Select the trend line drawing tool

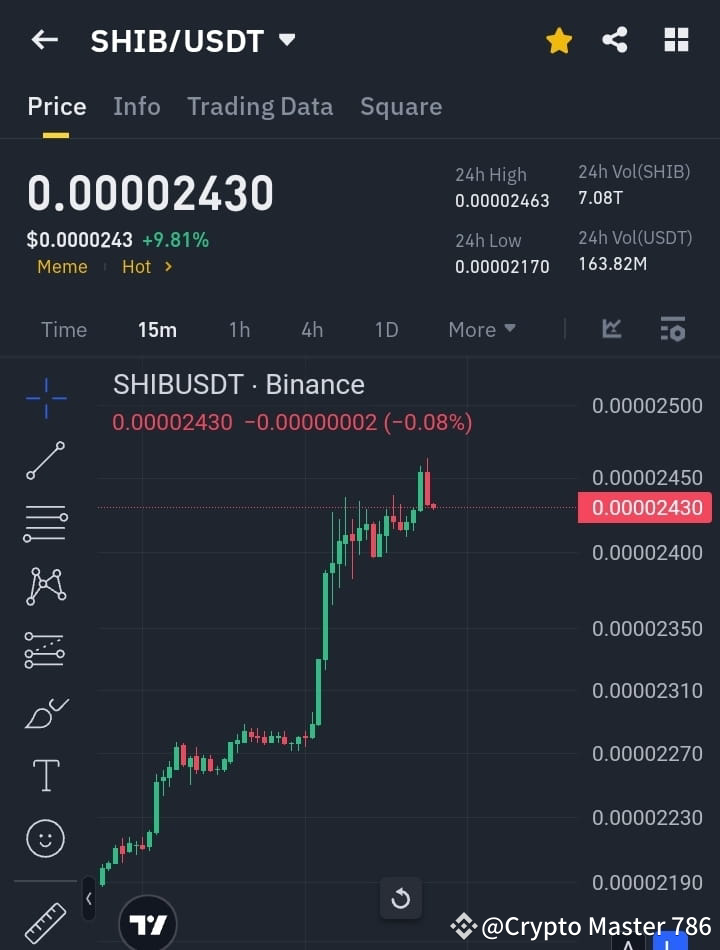click(44, 461)
